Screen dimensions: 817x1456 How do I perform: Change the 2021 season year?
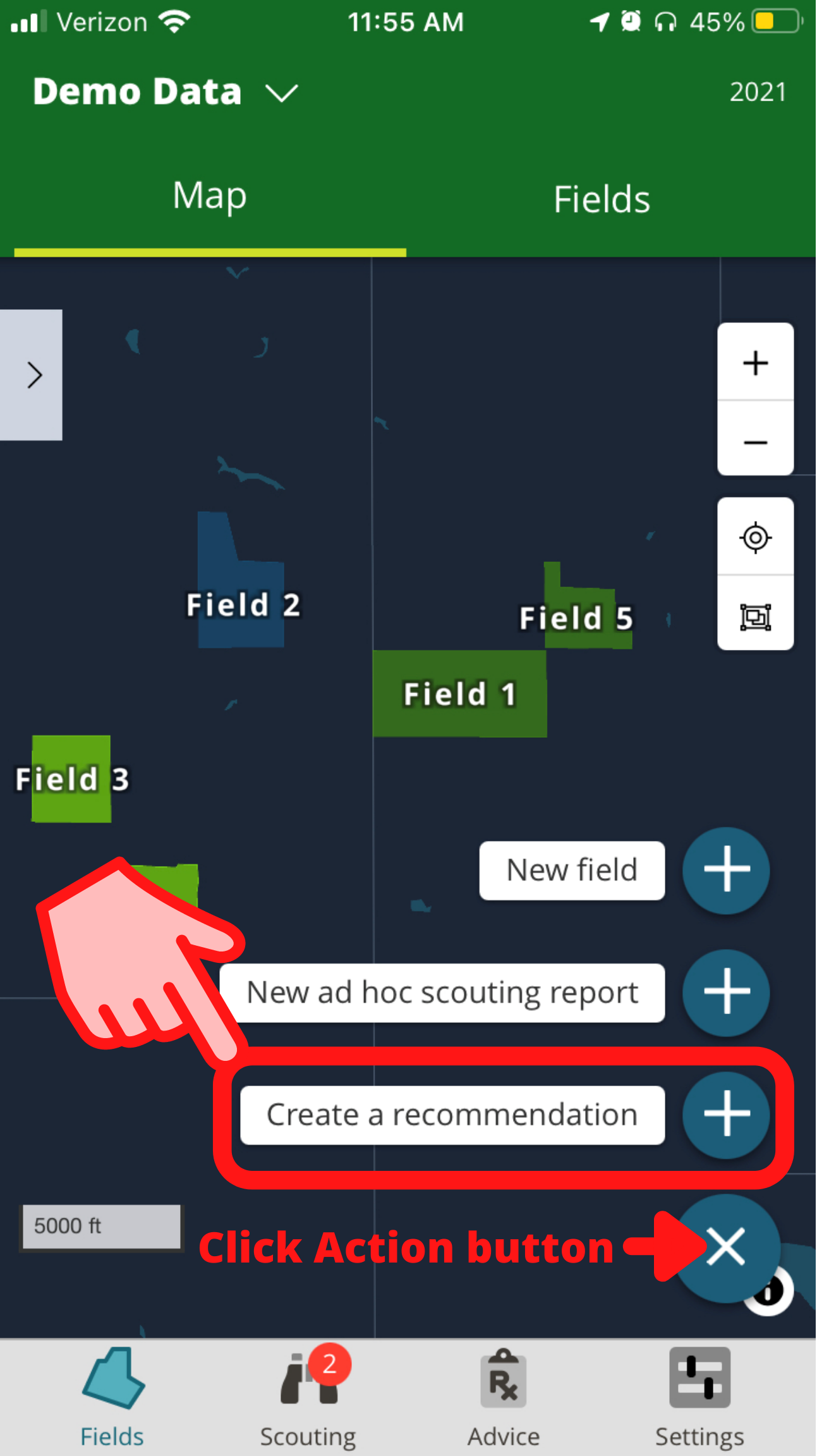click(x=758, y=92)
